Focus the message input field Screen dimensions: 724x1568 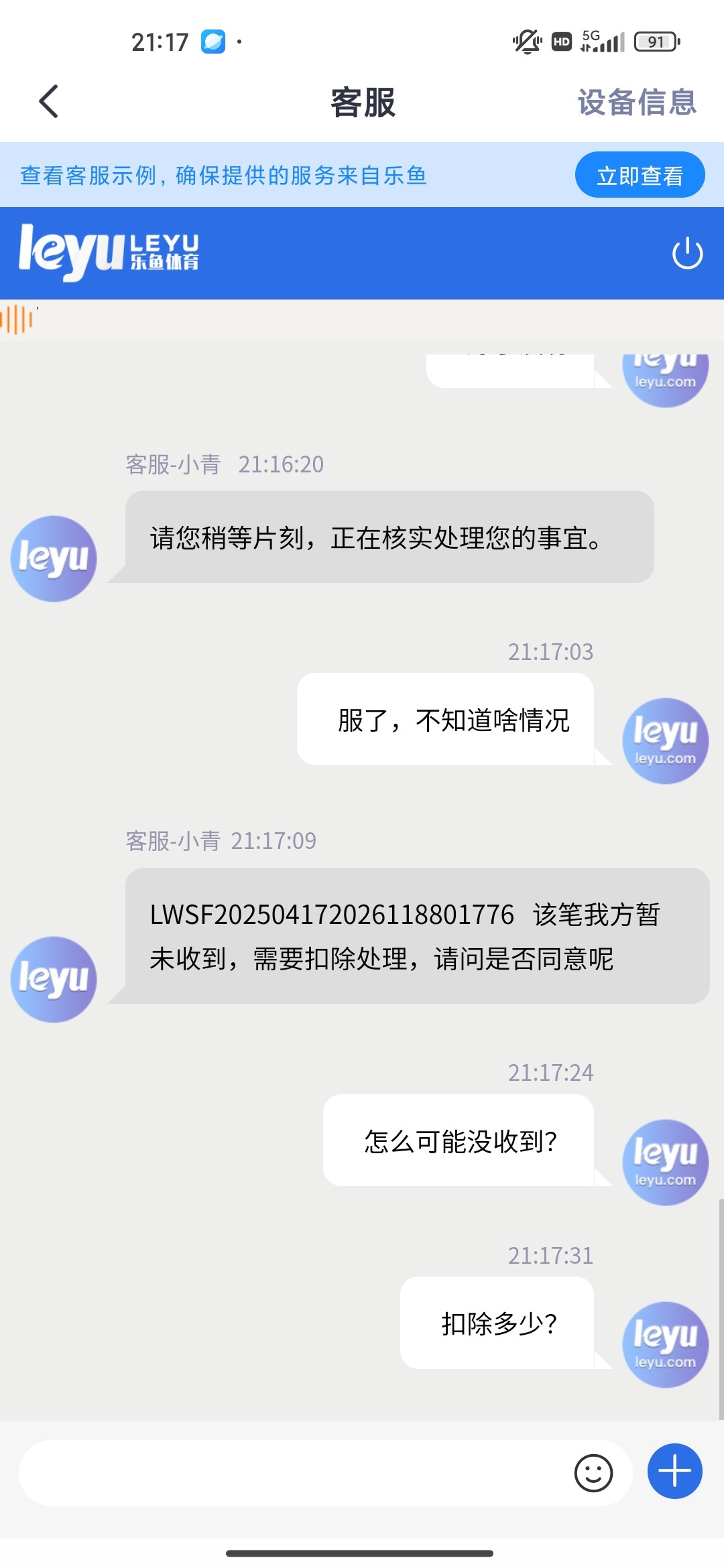(x=295, y=1473)
